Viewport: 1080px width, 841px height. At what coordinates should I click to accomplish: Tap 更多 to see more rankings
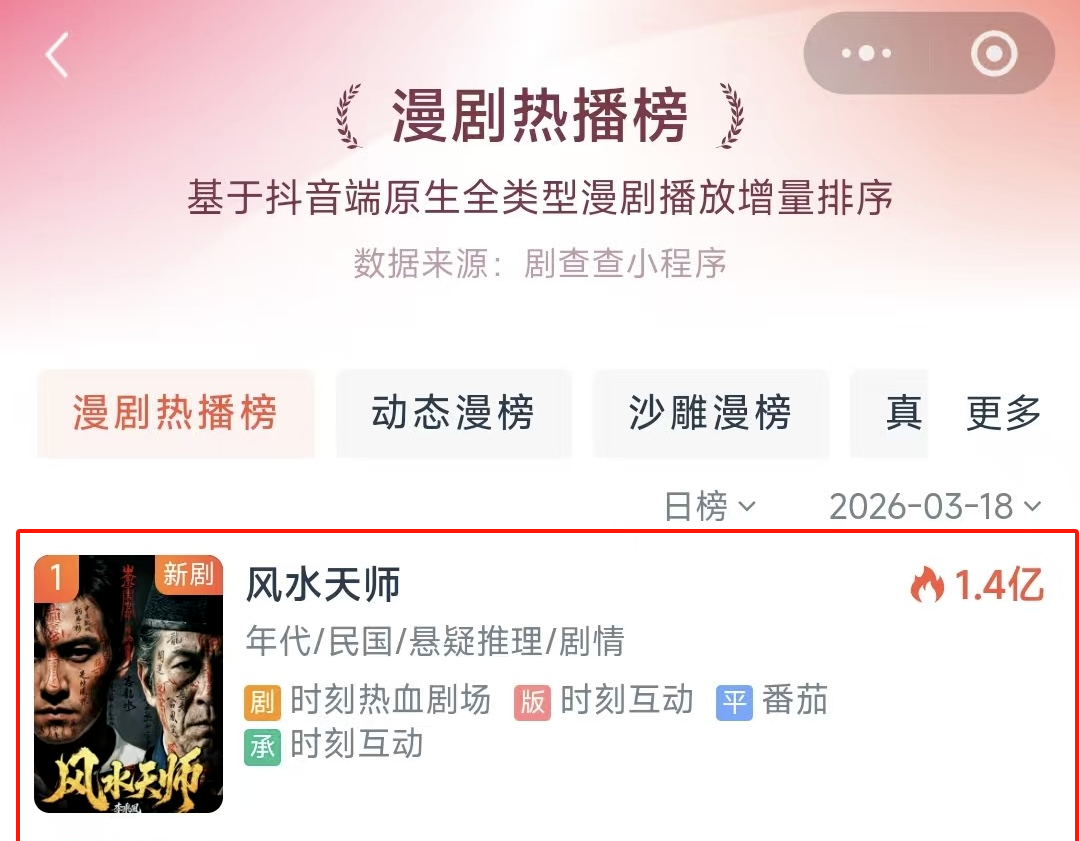coord(1003,413)
